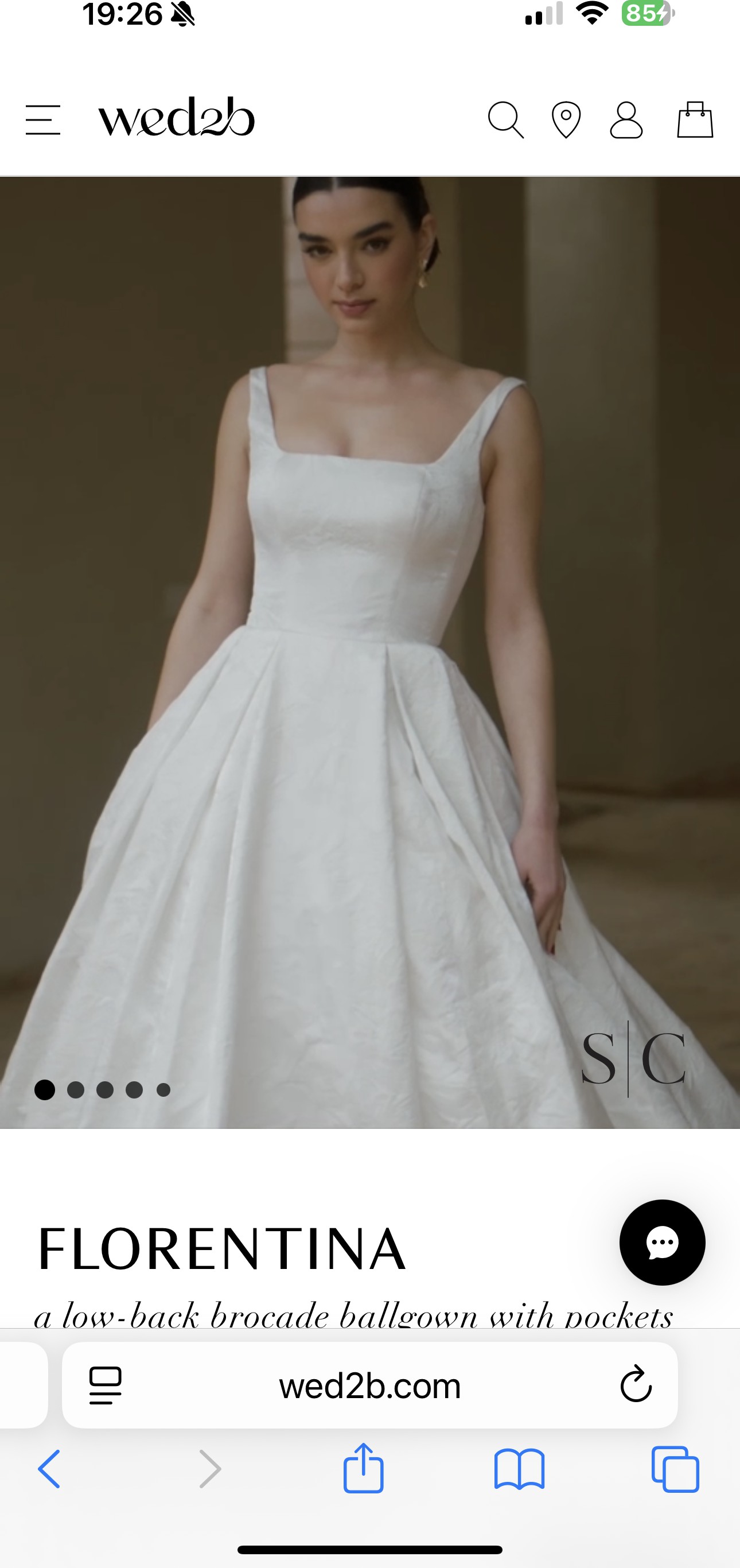The image size is (740, 1568).
Task: Tap the wed2b.com address bar
Action: coord(370,1385)
